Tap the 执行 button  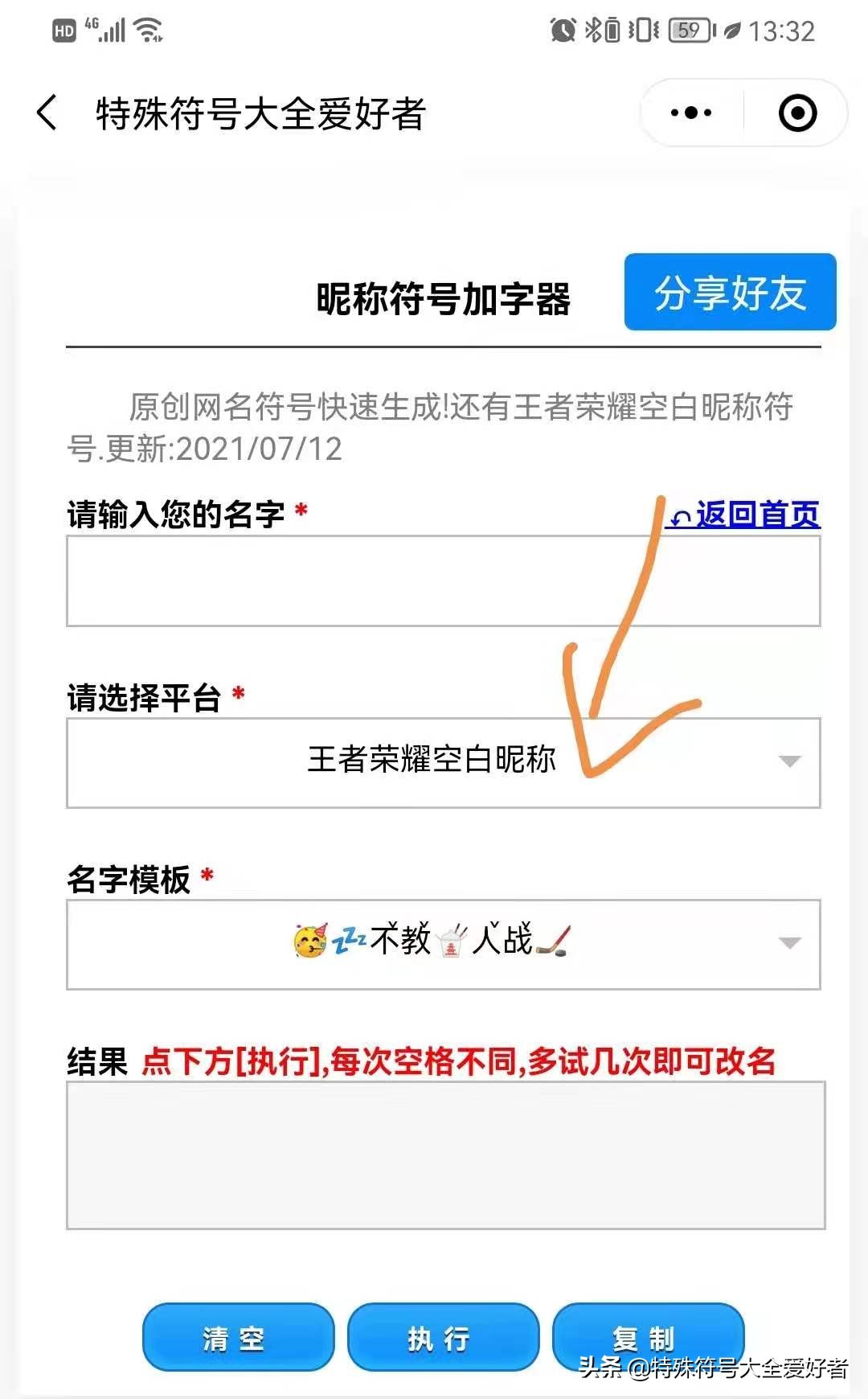coord(443,1338)
